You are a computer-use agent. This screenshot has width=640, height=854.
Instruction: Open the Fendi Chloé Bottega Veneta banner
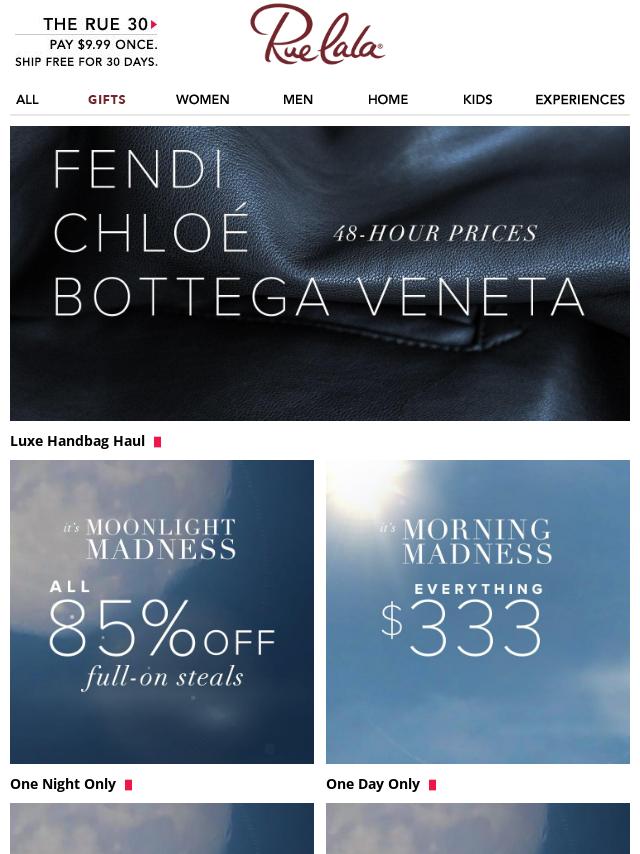(x=320, y=273)
